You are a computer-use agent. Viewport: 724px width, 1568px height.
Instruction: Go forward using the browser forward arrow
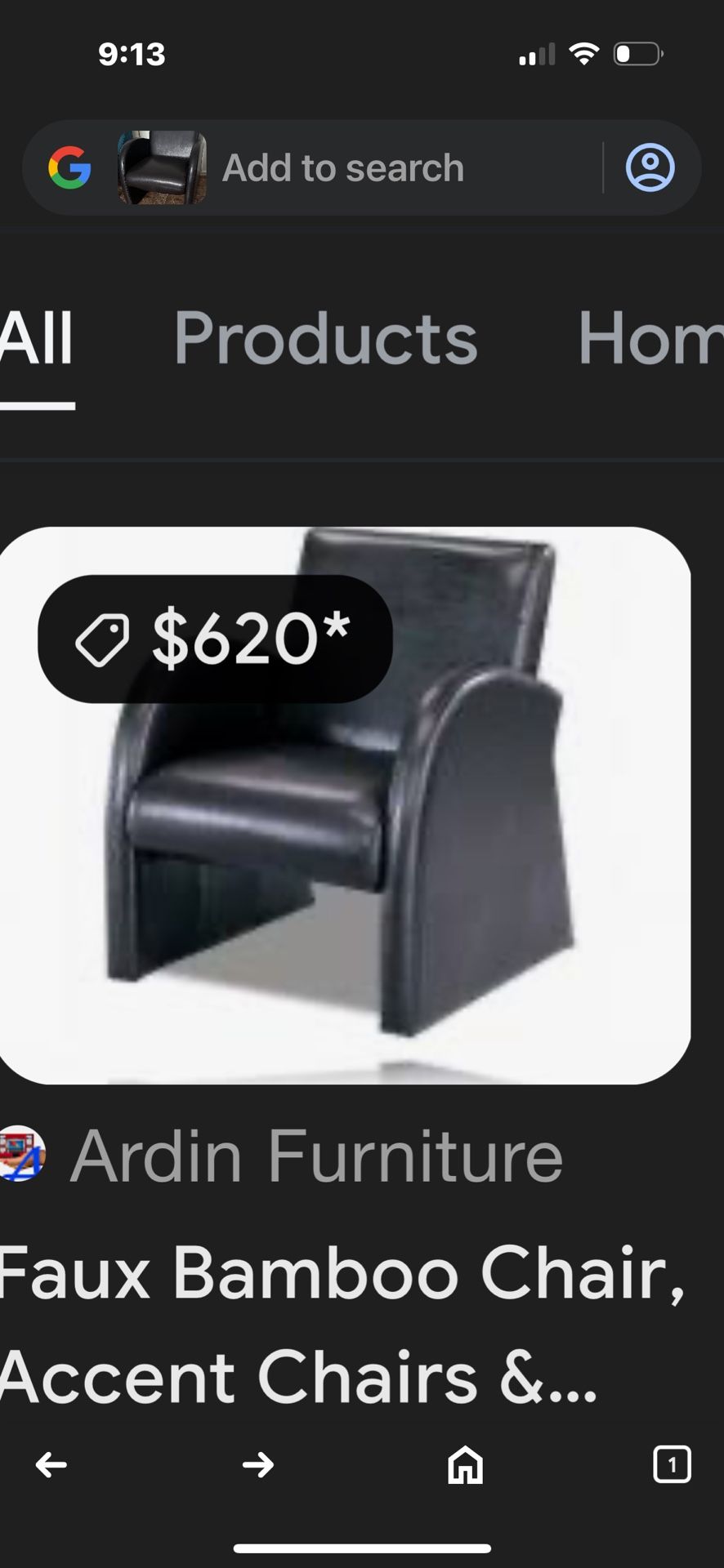pos(258,1465)
